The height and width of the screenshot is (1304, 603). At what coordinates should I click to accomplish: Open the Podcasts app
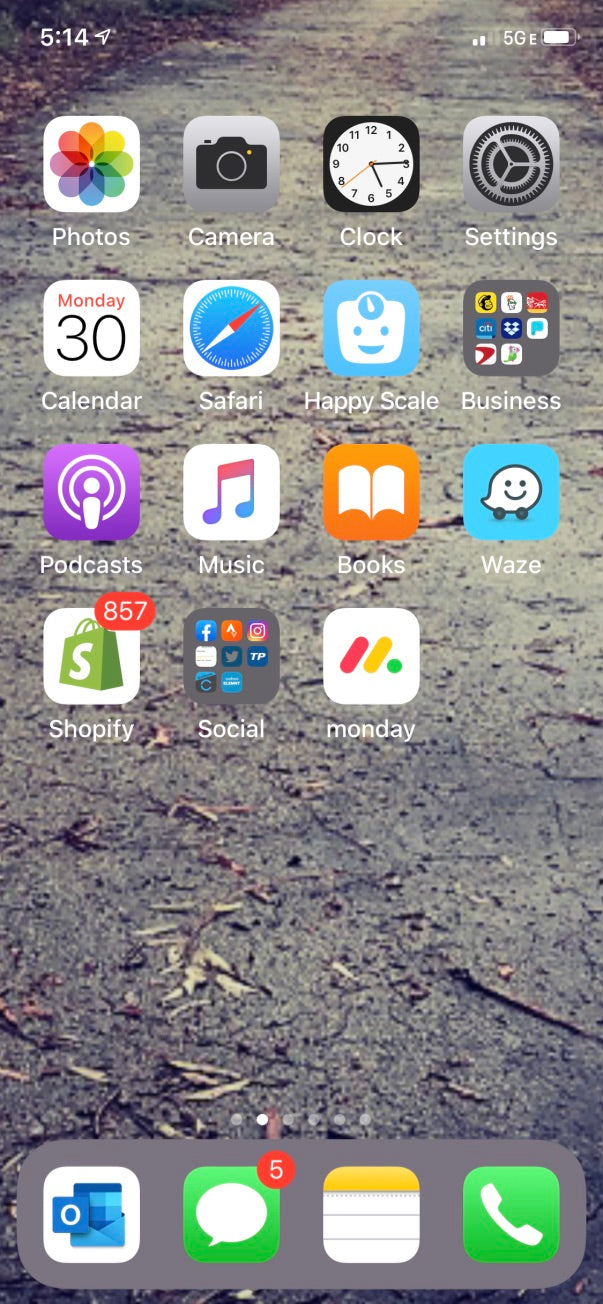tap(91, 492)
